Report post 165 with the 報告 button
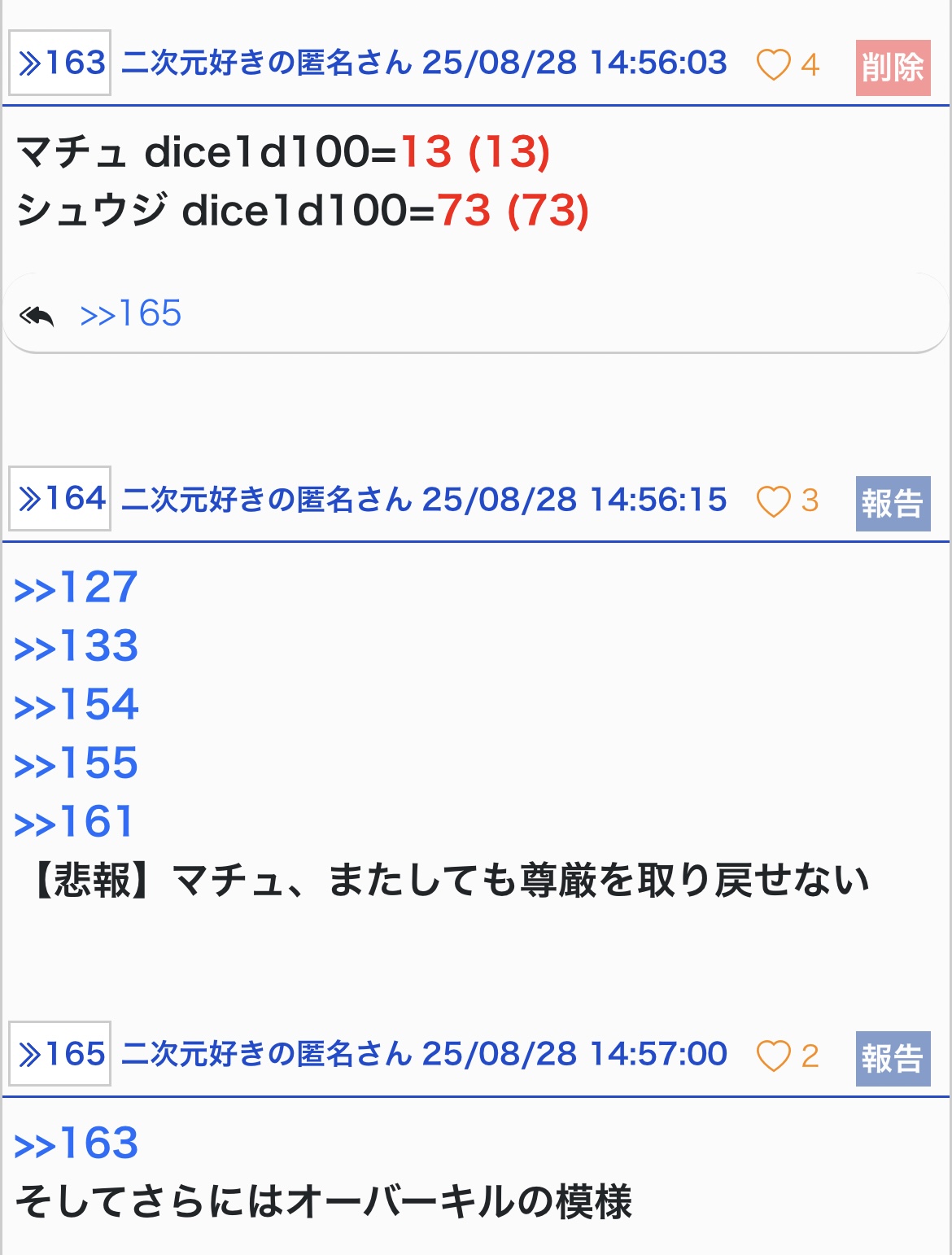 tap(893, 1059)
